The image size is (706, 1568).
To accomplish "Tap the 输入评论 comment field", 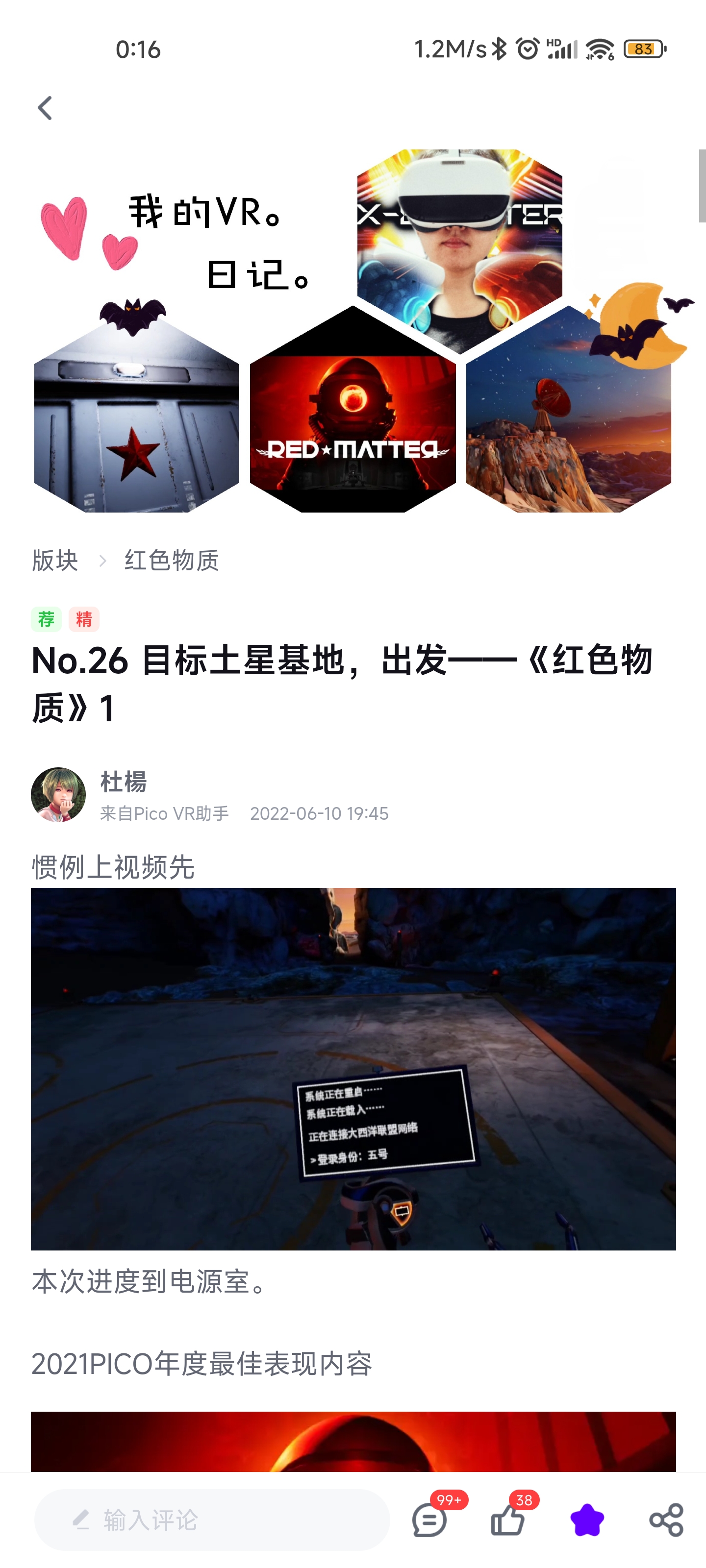I will (211, 1520).
